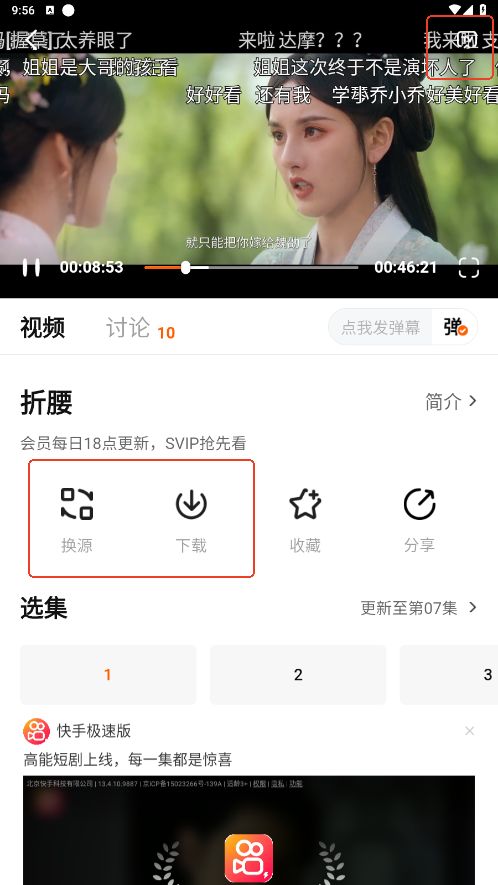Download this episode via 下载
Screen dimensions: 498x885
point(191,520)
